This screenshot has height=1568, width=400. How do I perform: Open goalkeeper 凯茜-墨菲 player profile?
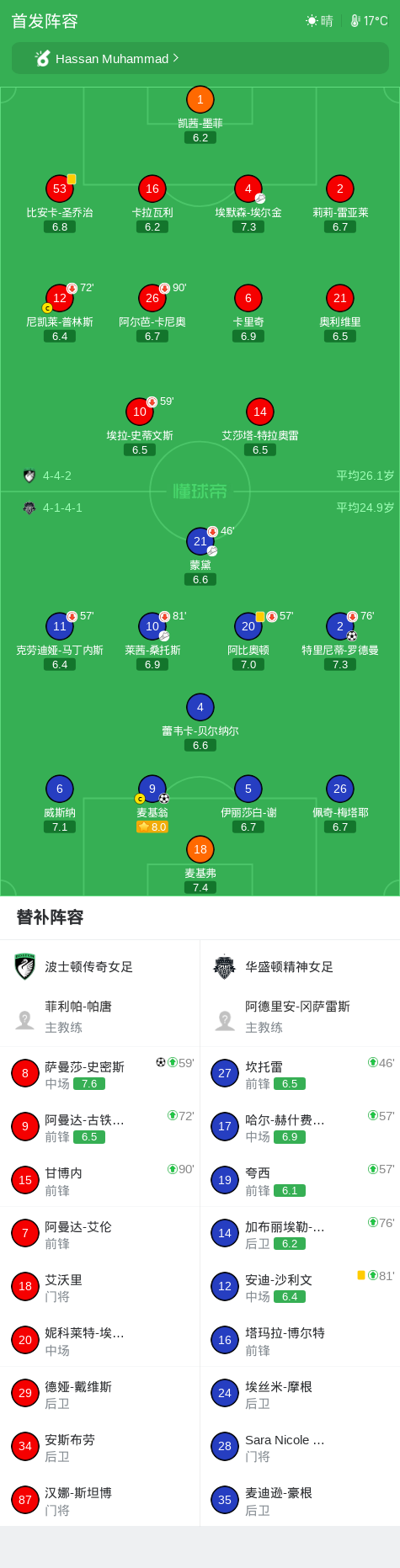(200, 114)
